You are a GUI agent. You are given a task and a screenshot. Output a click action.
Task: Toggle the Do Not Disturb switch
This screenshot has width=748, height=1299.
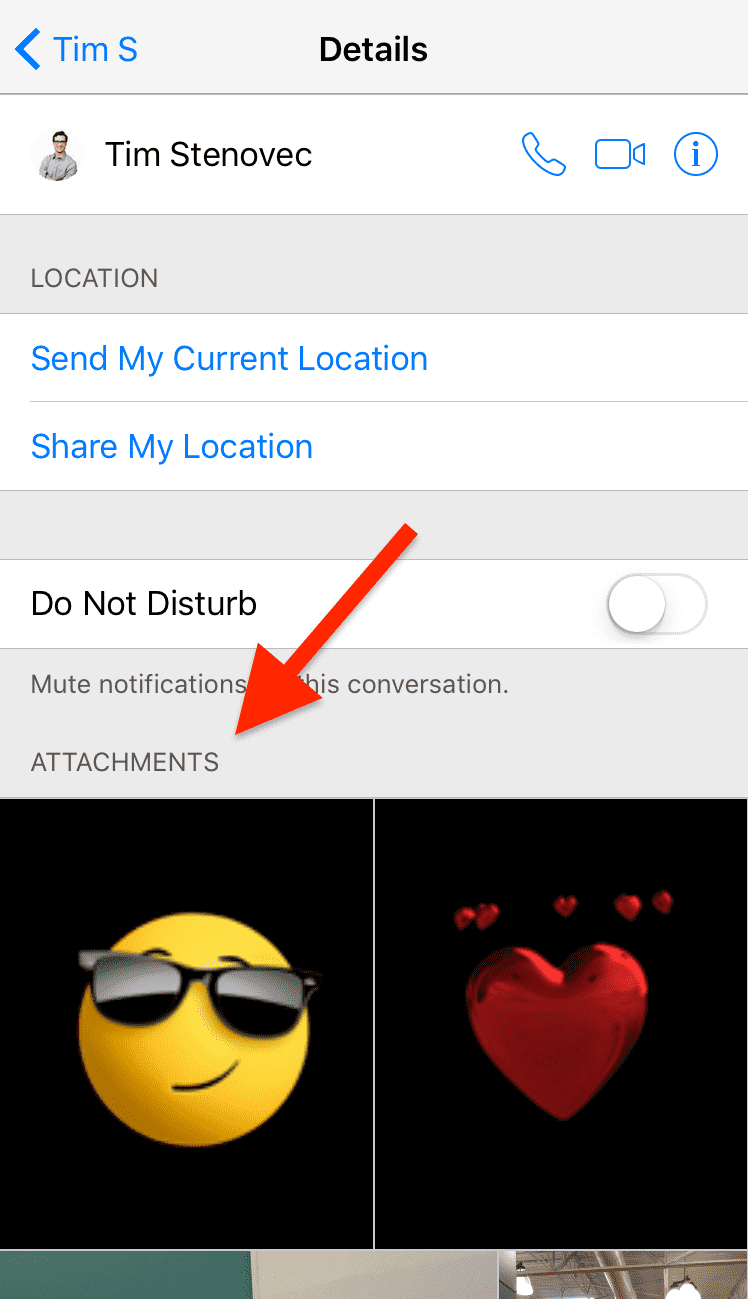pos(656,604)
